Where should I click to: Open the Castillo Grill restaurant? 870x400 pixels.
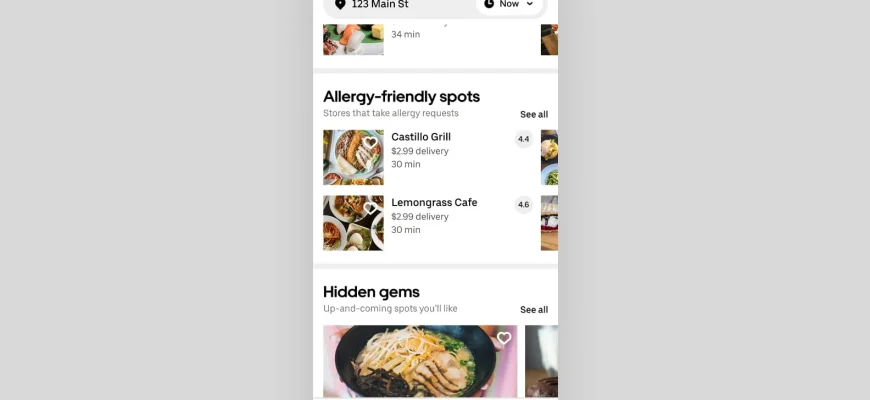coord(420,137)
